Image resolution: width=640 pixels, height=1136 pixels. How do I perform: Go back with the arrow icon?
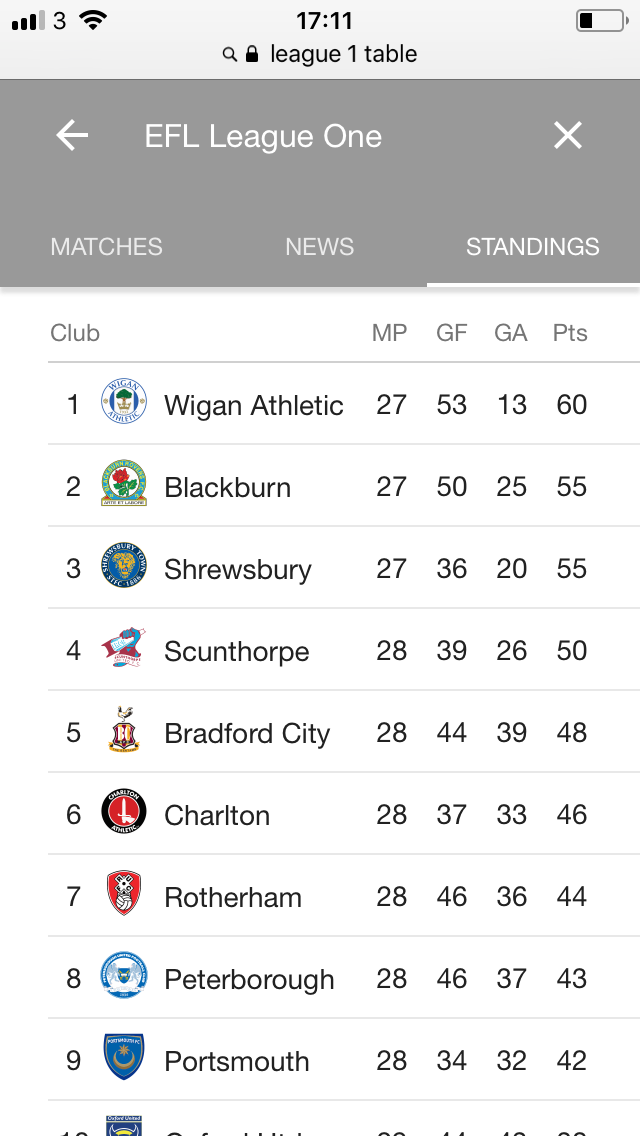coord(72,135)
